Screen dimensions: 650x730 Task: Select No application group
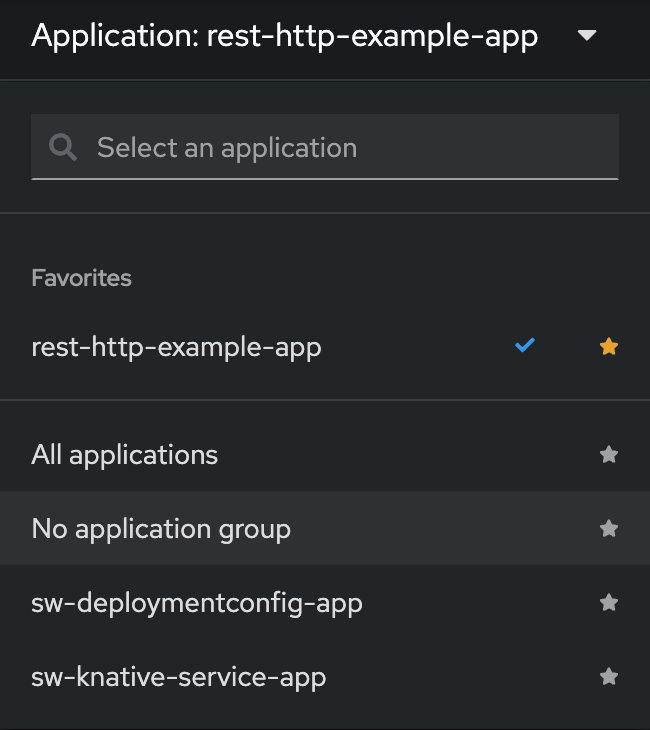(x=161, y=528)
